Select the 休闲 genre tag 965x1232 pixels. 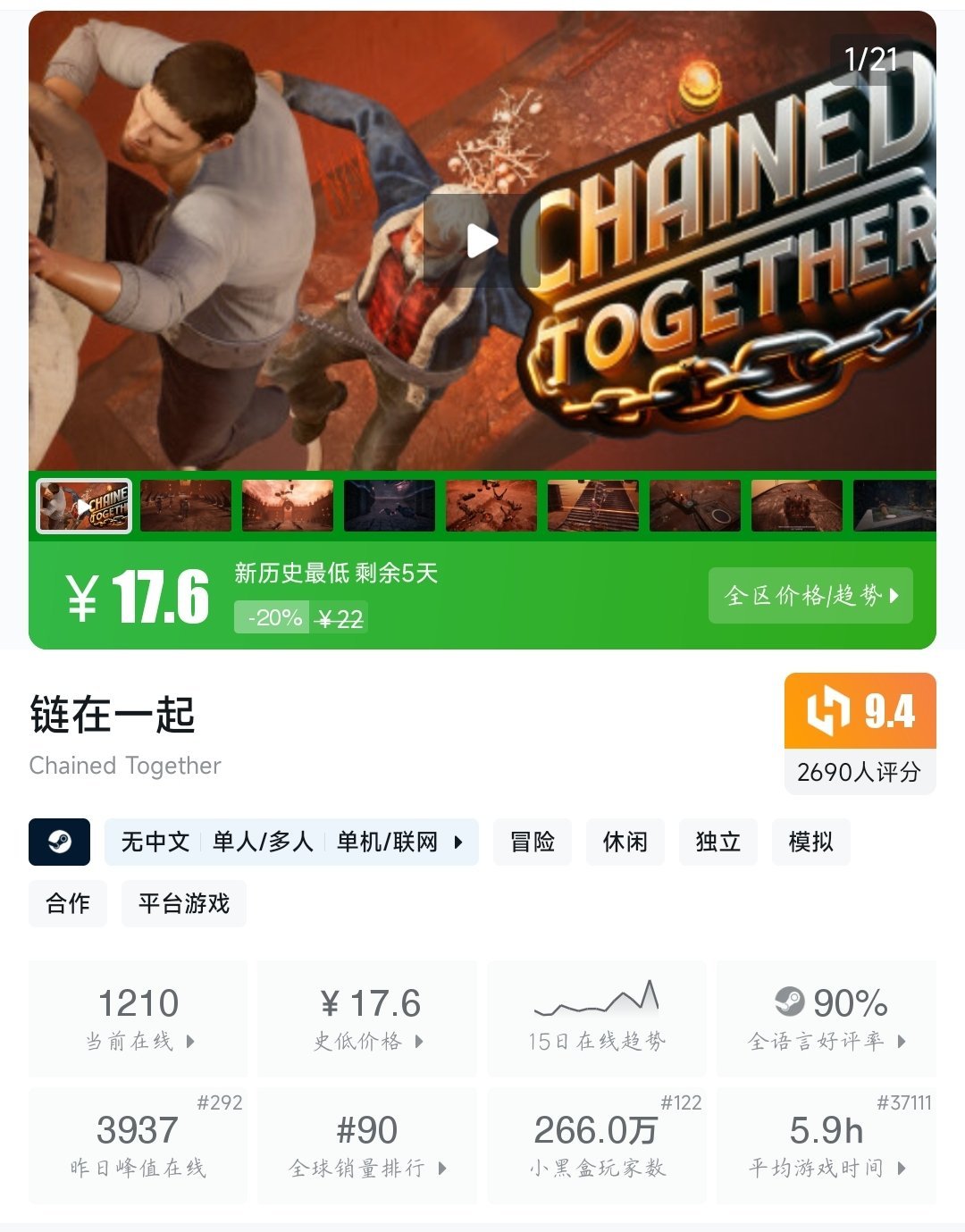pyautogui.click(x=625, y=842)
